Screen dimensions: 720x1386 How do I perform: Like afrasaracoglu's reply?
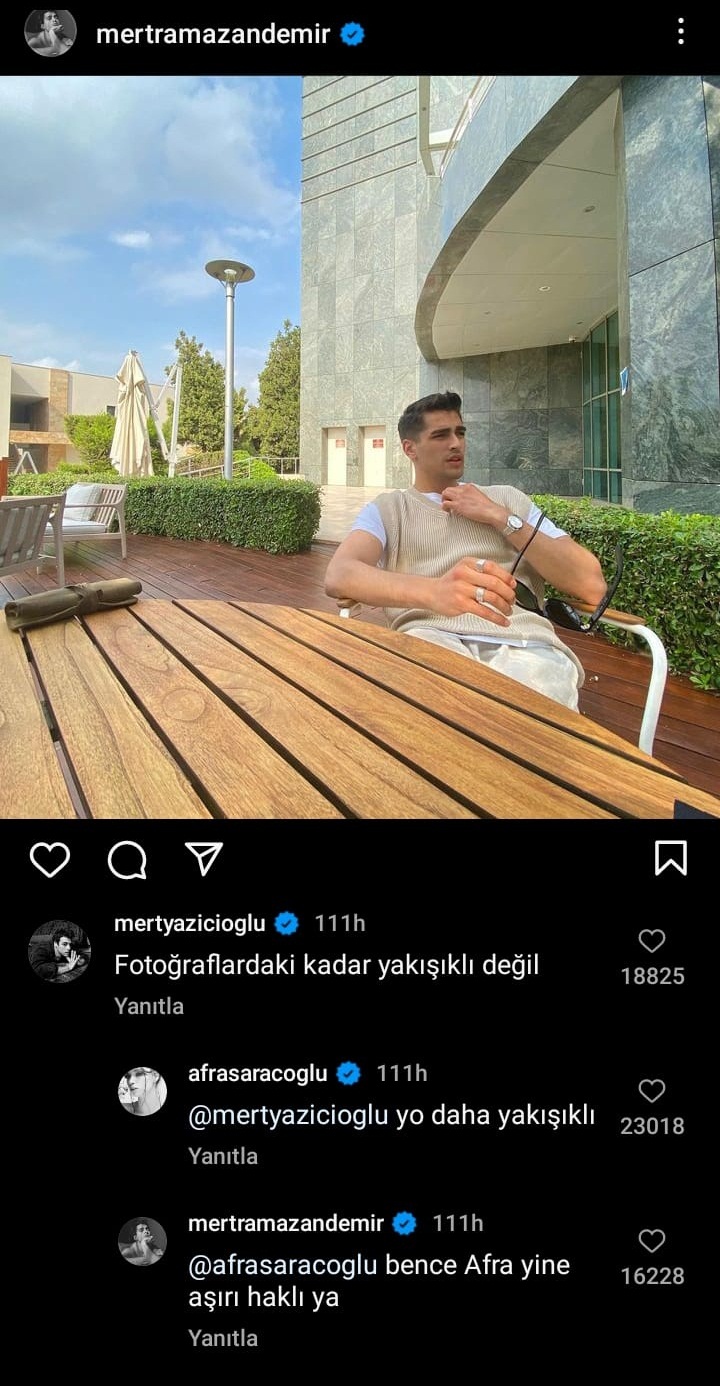click(652, 1091)
